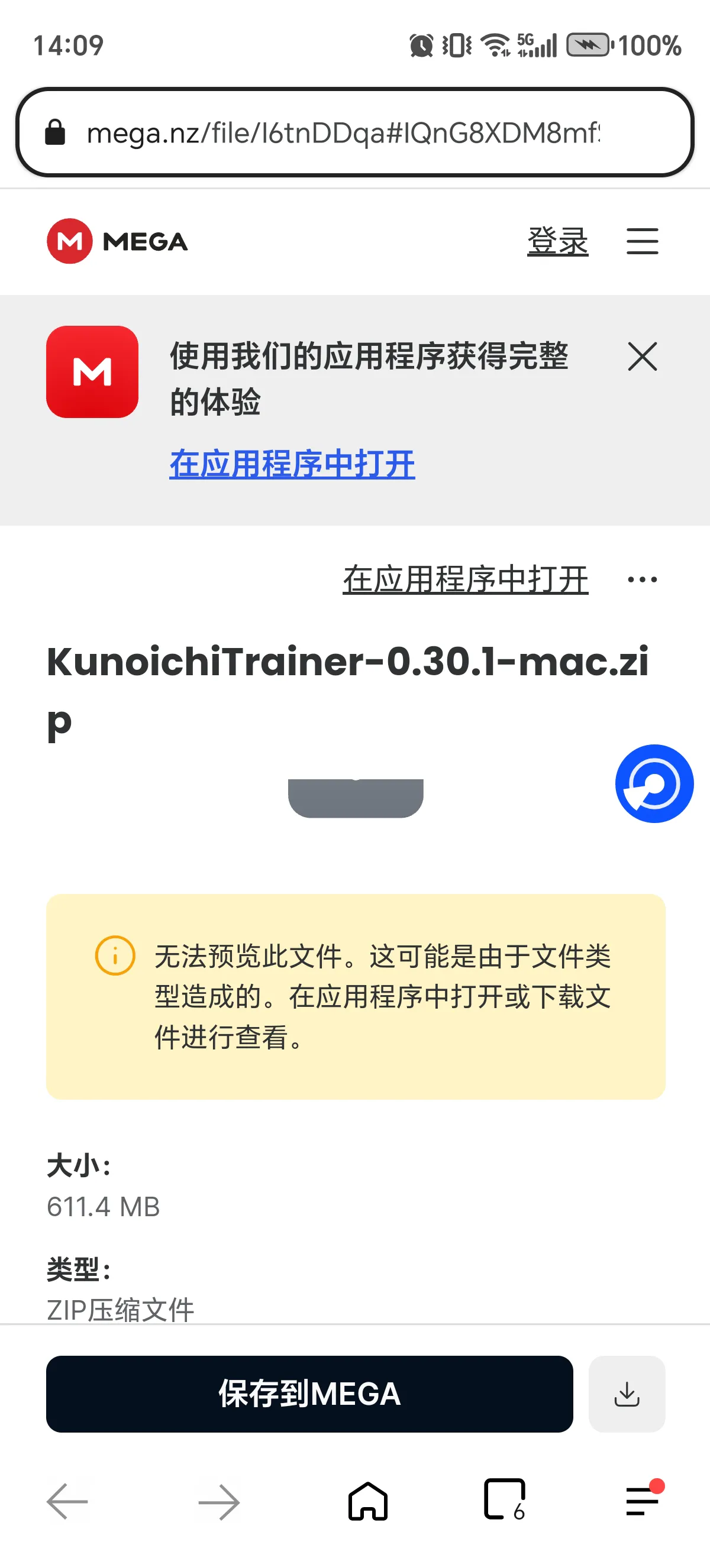The image size is (710, 1568).
Task: Tap 保存到MEGA button
Action: (309, 1394)
